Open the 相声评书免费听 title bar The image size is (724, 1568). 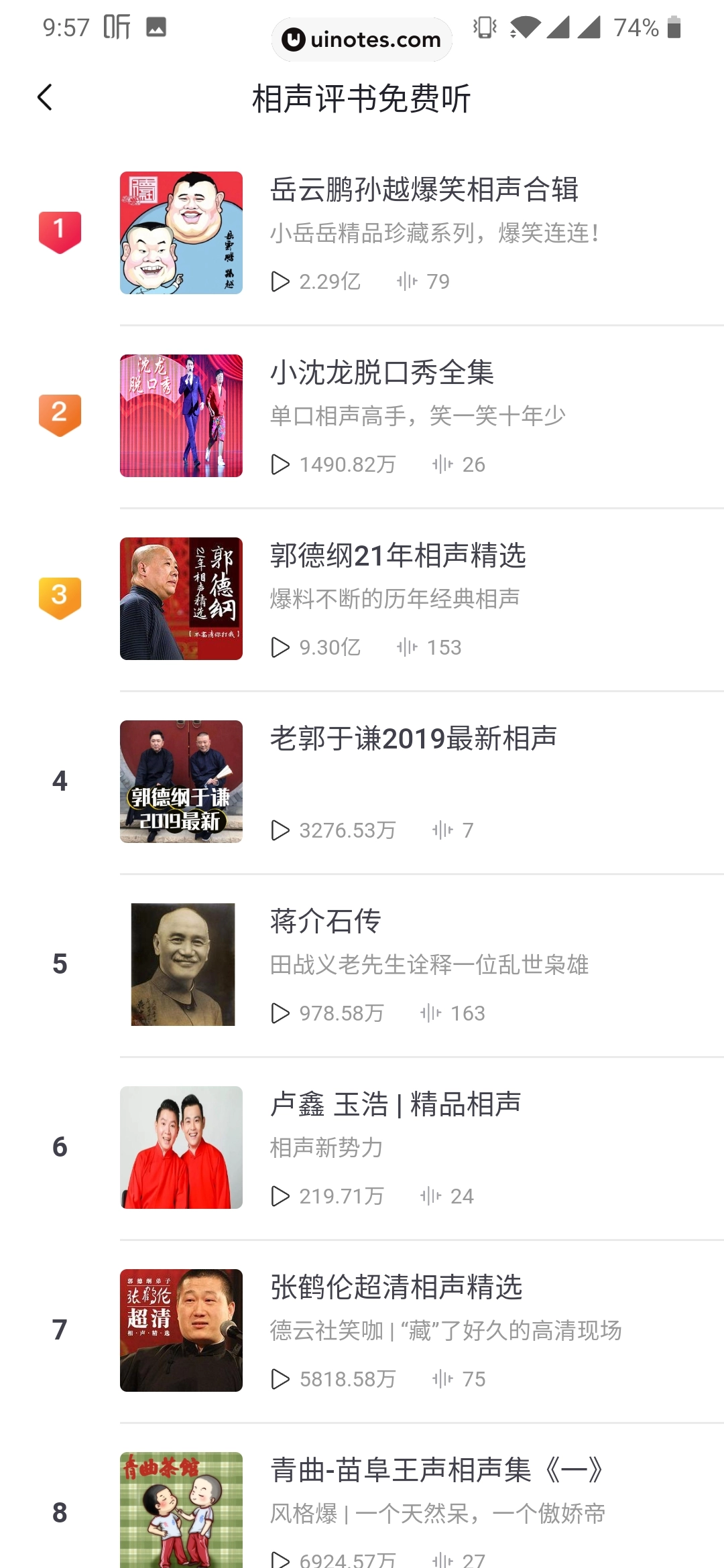(362, 97)
